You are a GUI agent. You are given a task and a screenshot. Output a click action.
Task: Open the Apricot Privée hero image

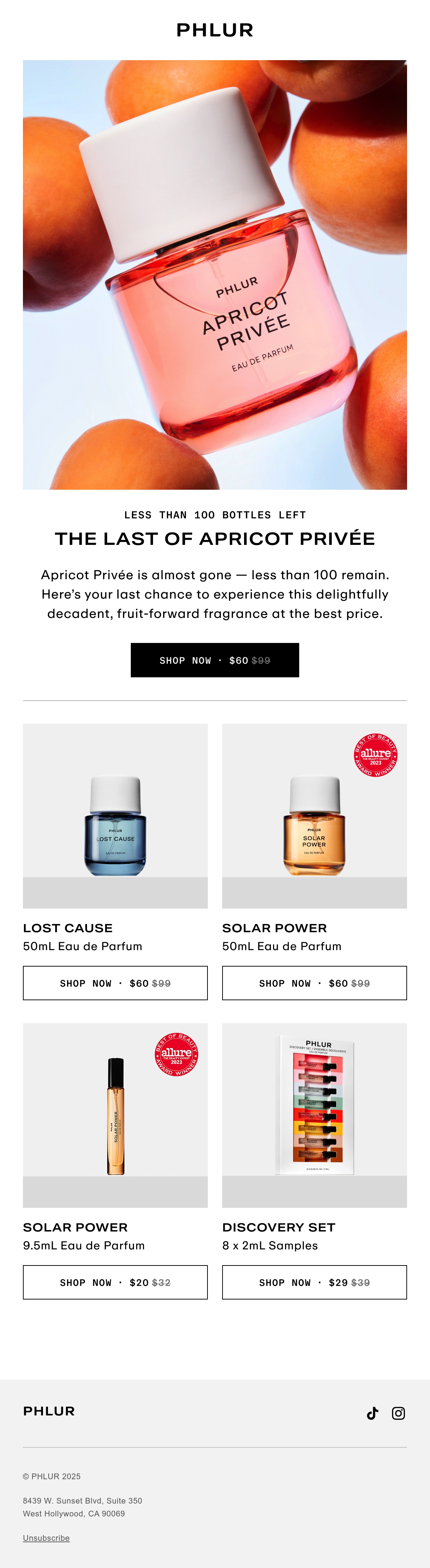(214, 275)
